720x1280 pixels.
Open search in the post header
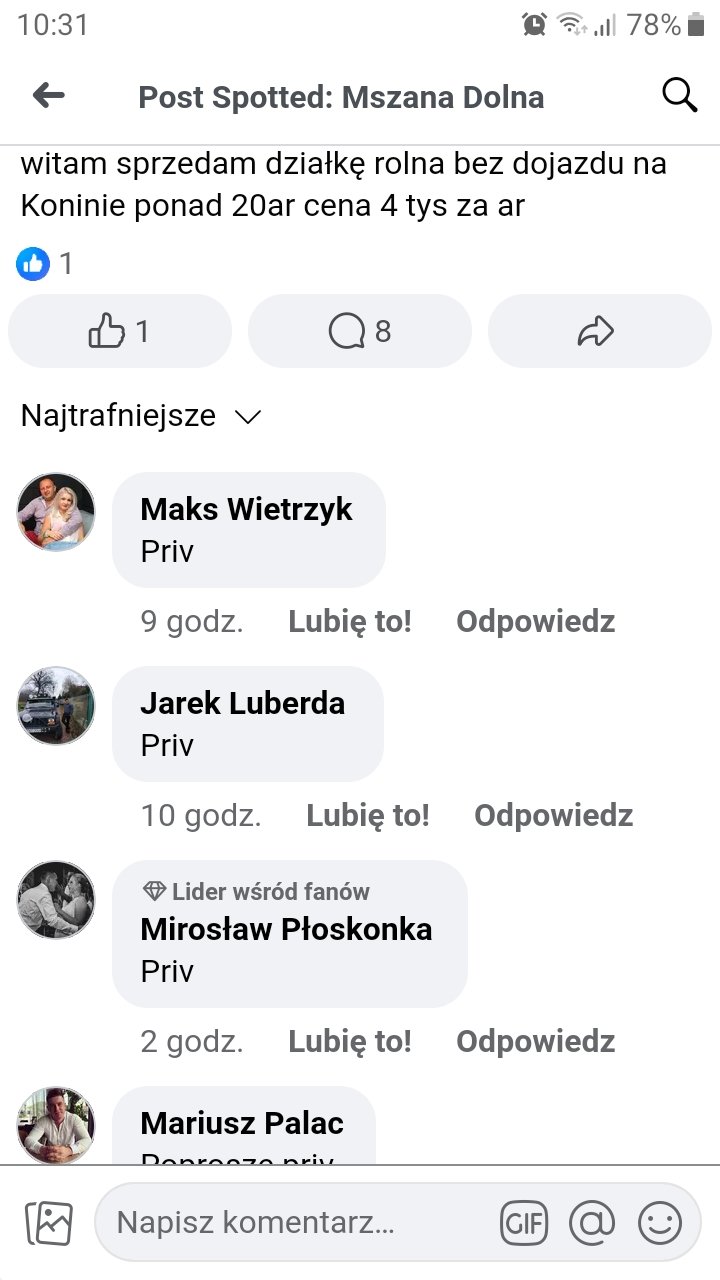679,96
